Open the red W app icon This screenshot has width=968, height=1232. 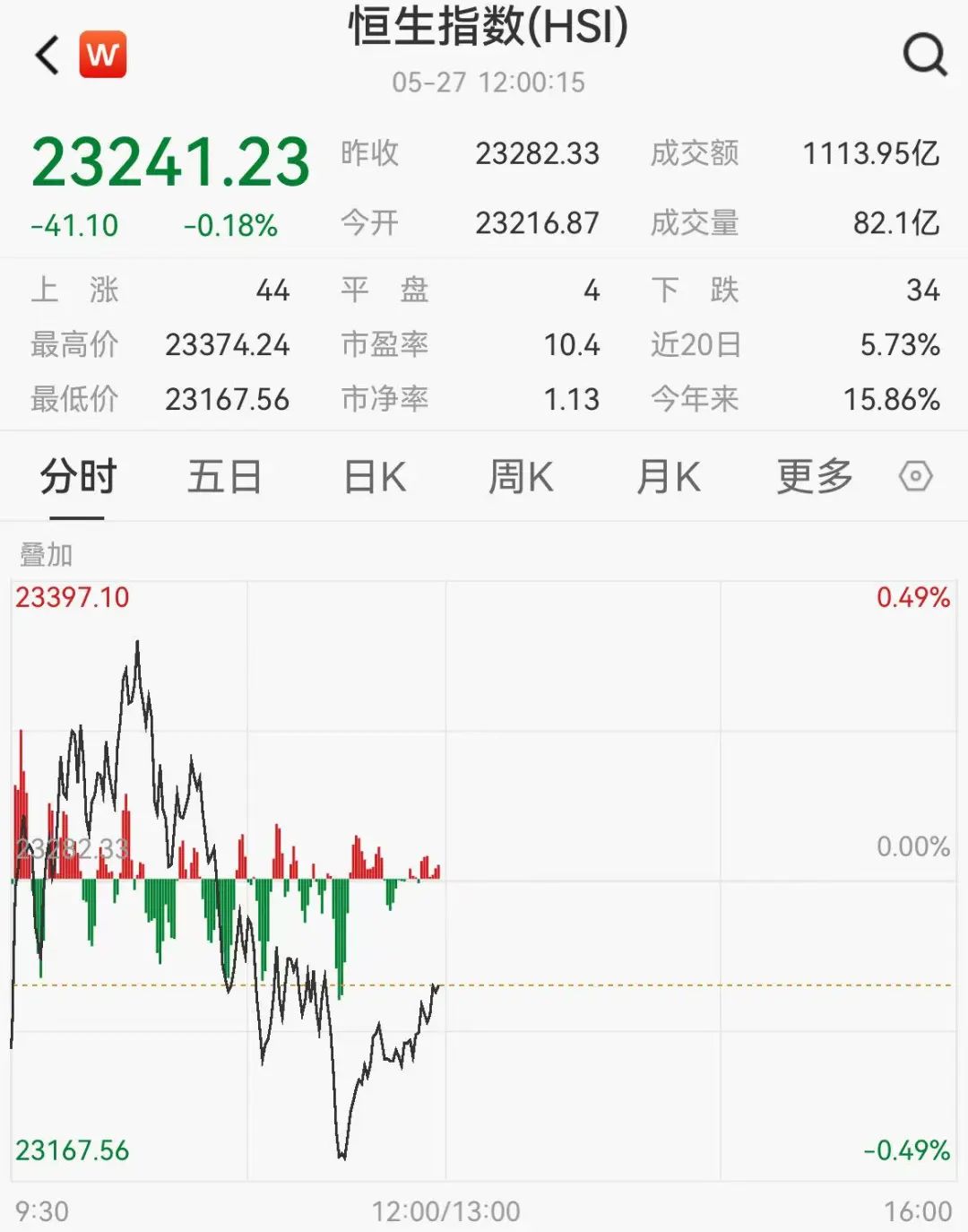pyautogui.click(x=103, y=55)
